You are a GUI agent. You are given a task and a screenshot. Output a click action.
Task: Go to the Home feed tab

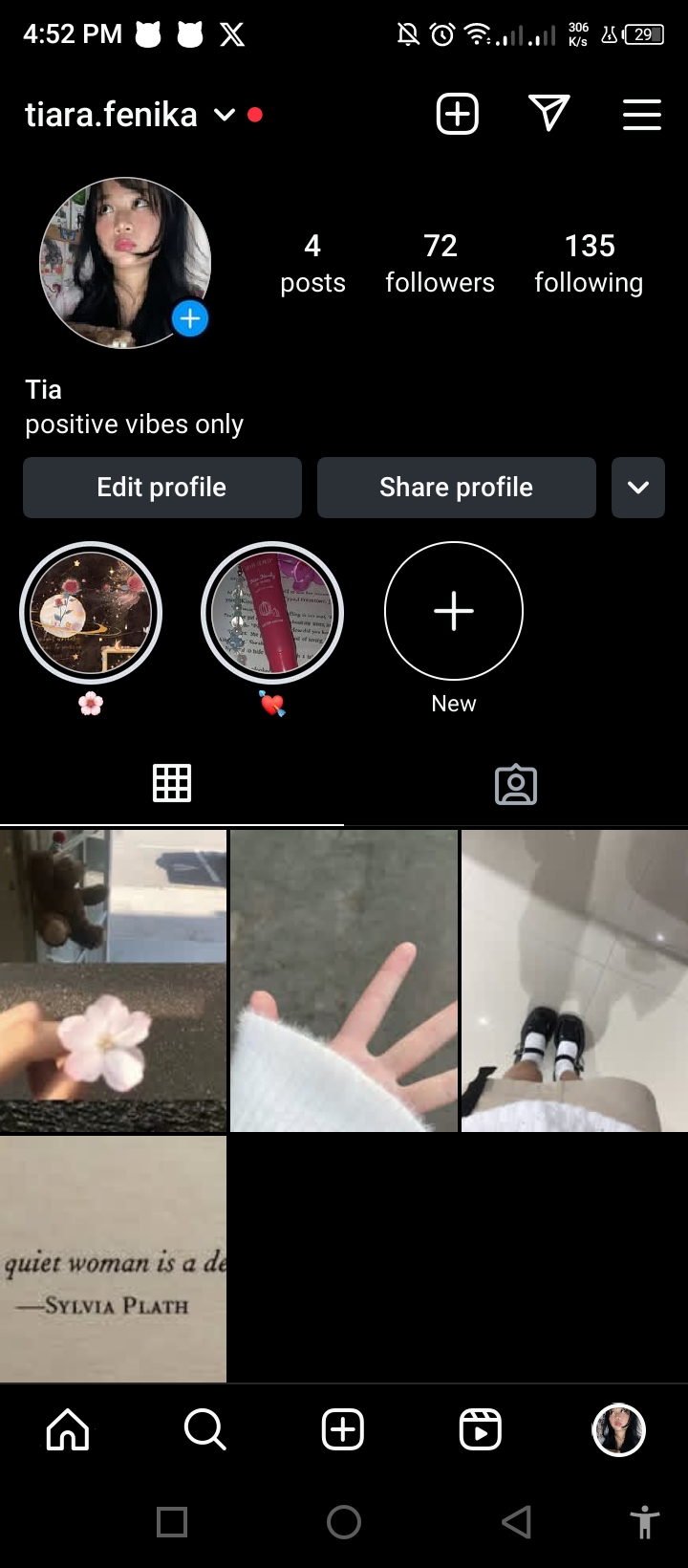tap(68, 1430)
